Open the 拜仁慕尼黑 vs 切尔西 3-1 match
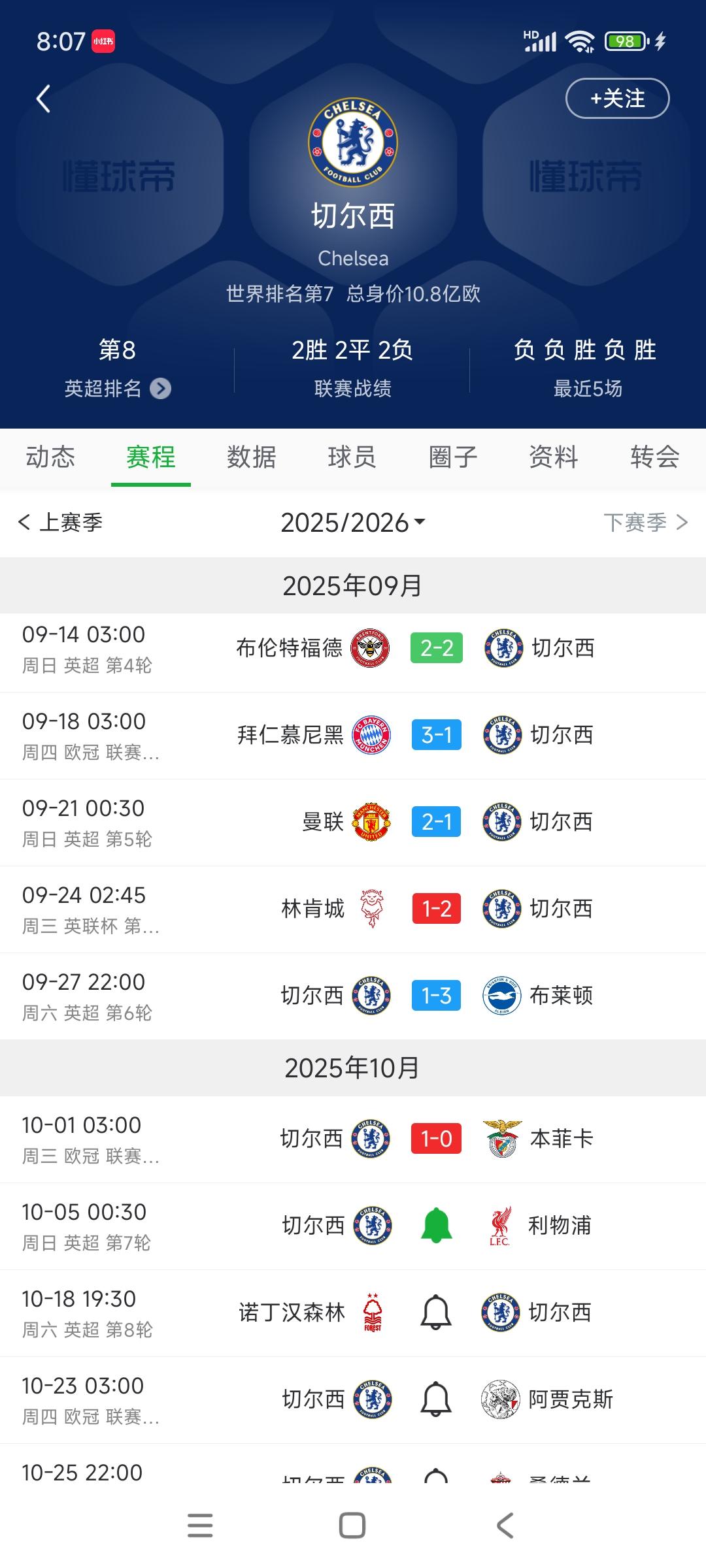Screen dimensions: 706x1568 pyautogui.click(x=437, y=735)
